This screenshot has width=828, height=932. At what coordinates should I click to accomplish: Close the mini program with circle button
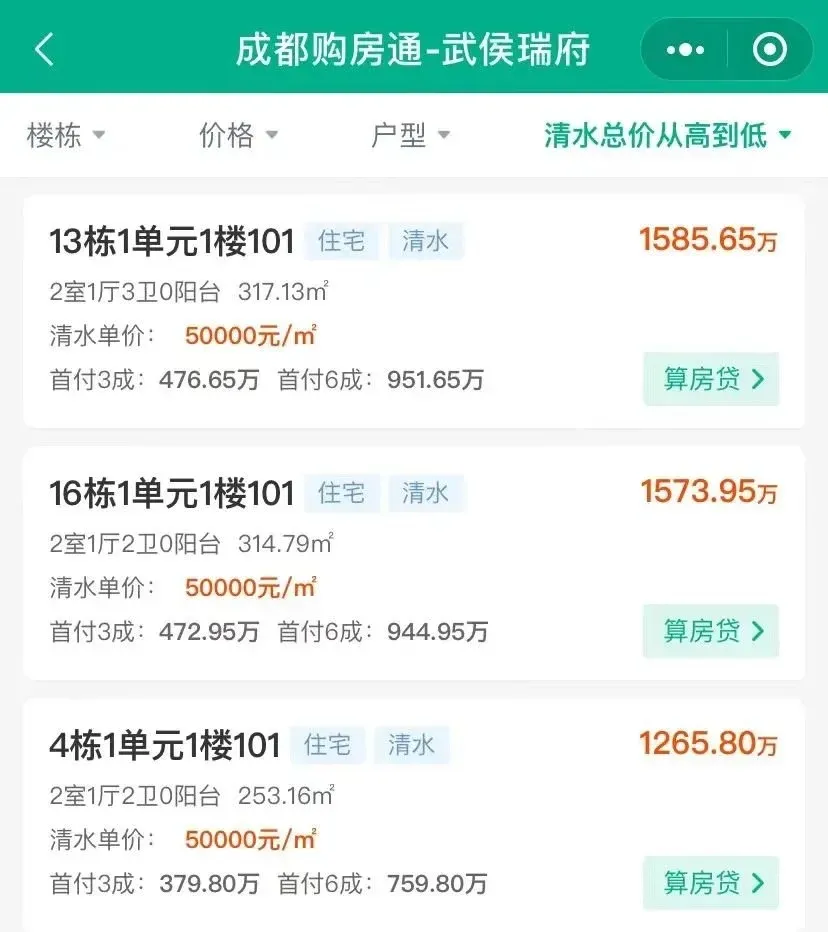point(769,49)
